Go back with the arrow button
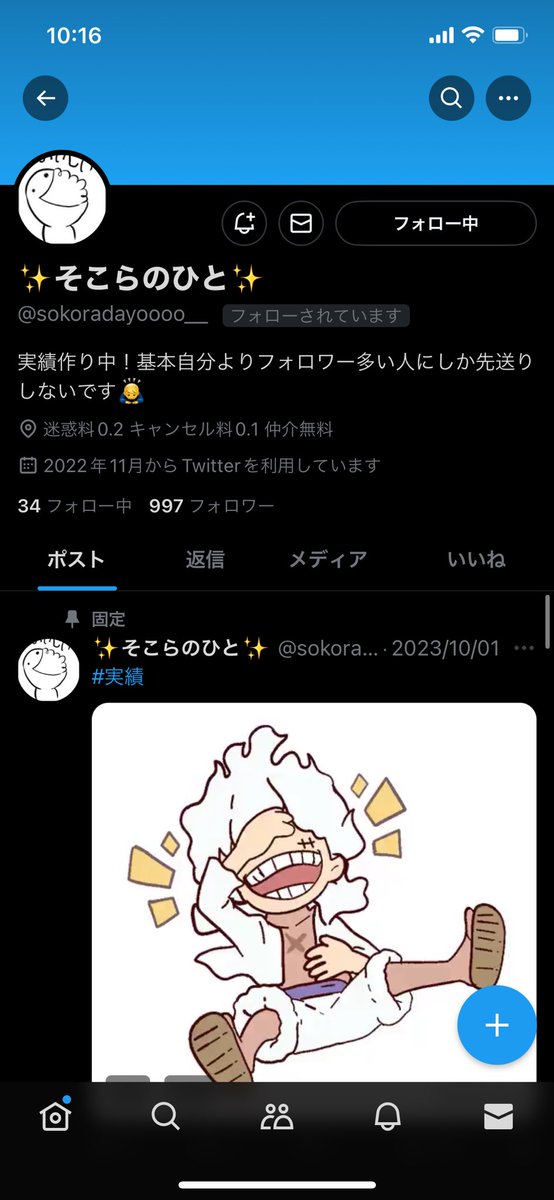 (46, 98)
